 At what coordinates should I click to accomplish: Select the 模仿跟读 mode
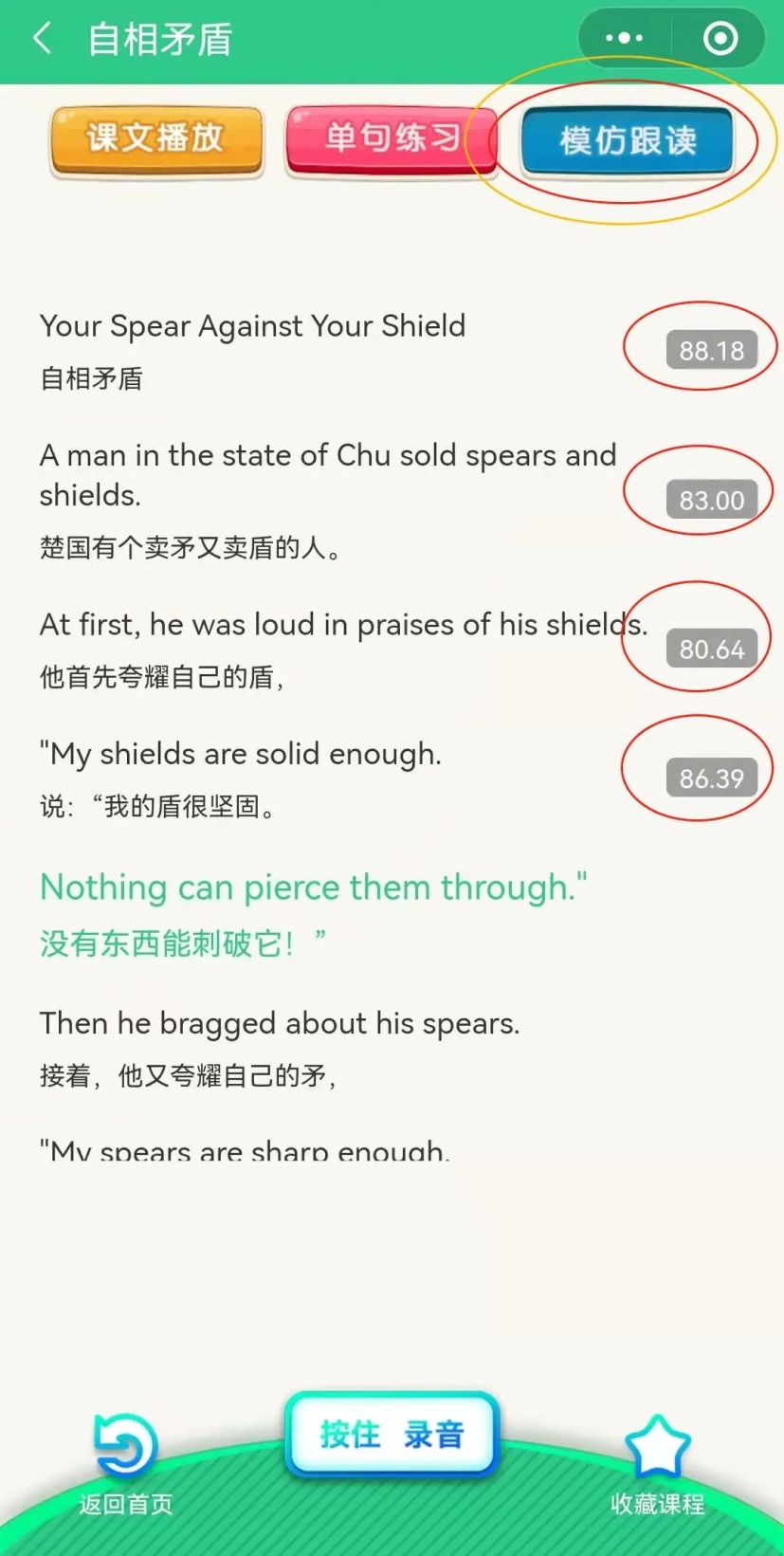(628, 140)
